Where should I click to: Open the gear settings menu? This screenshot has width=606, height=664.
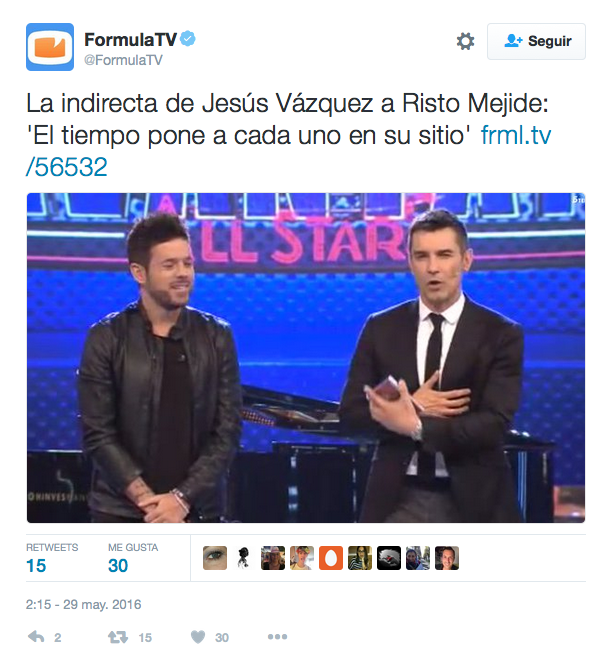(465, 41)
